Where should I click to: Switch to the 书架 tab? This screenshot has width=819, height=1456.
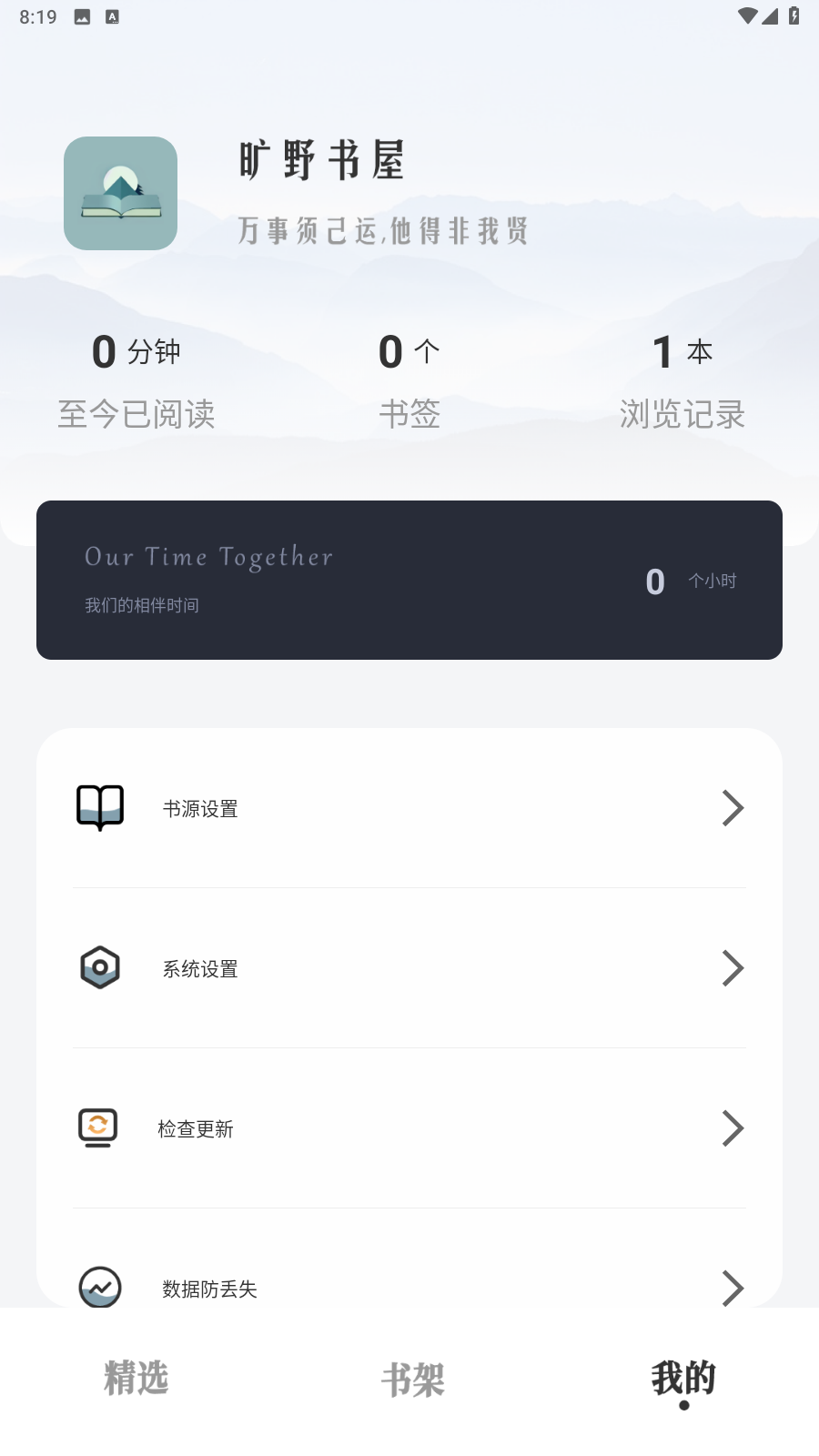pyautogui.click(x=412, y=1380)
